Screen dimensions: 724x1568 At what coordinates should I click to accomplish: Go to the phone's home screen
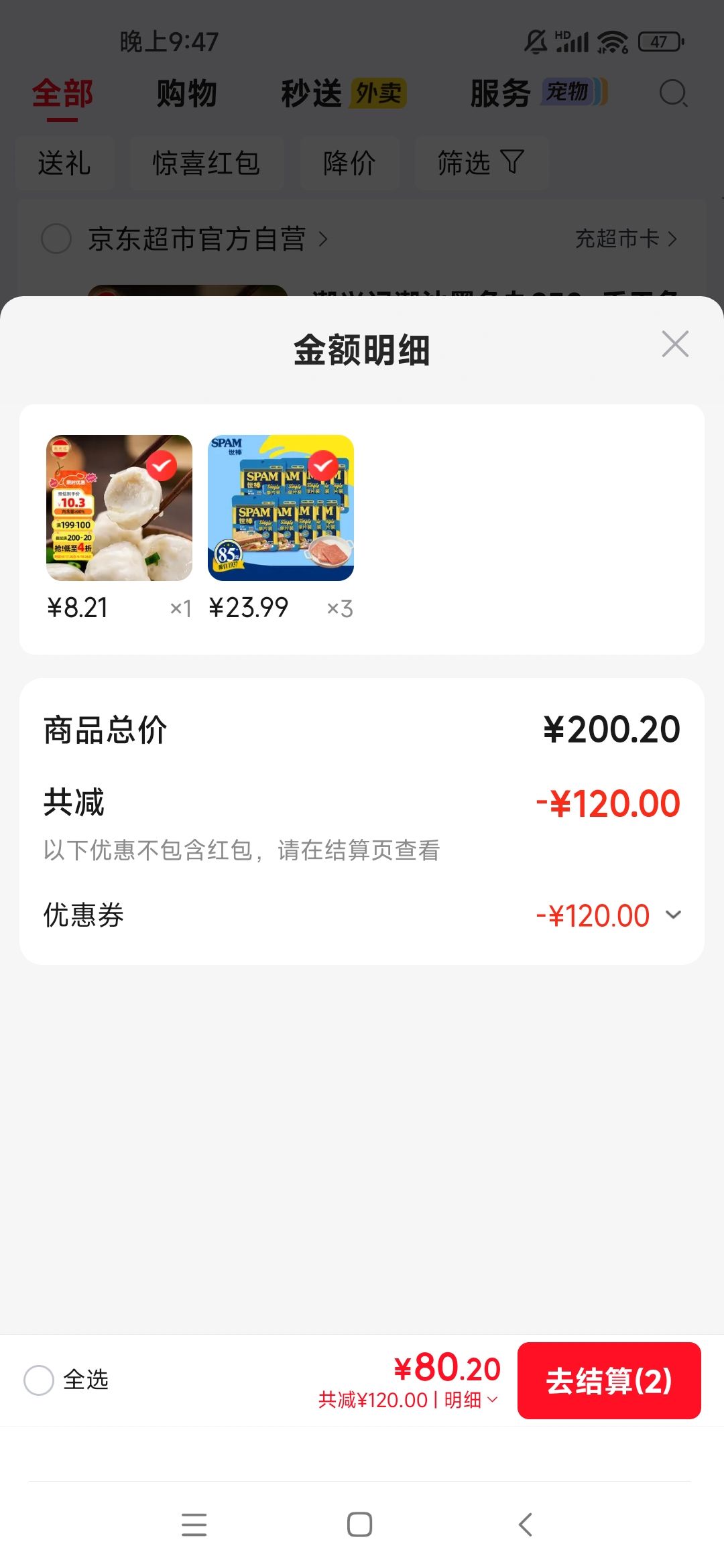(x=359, y=1524)
